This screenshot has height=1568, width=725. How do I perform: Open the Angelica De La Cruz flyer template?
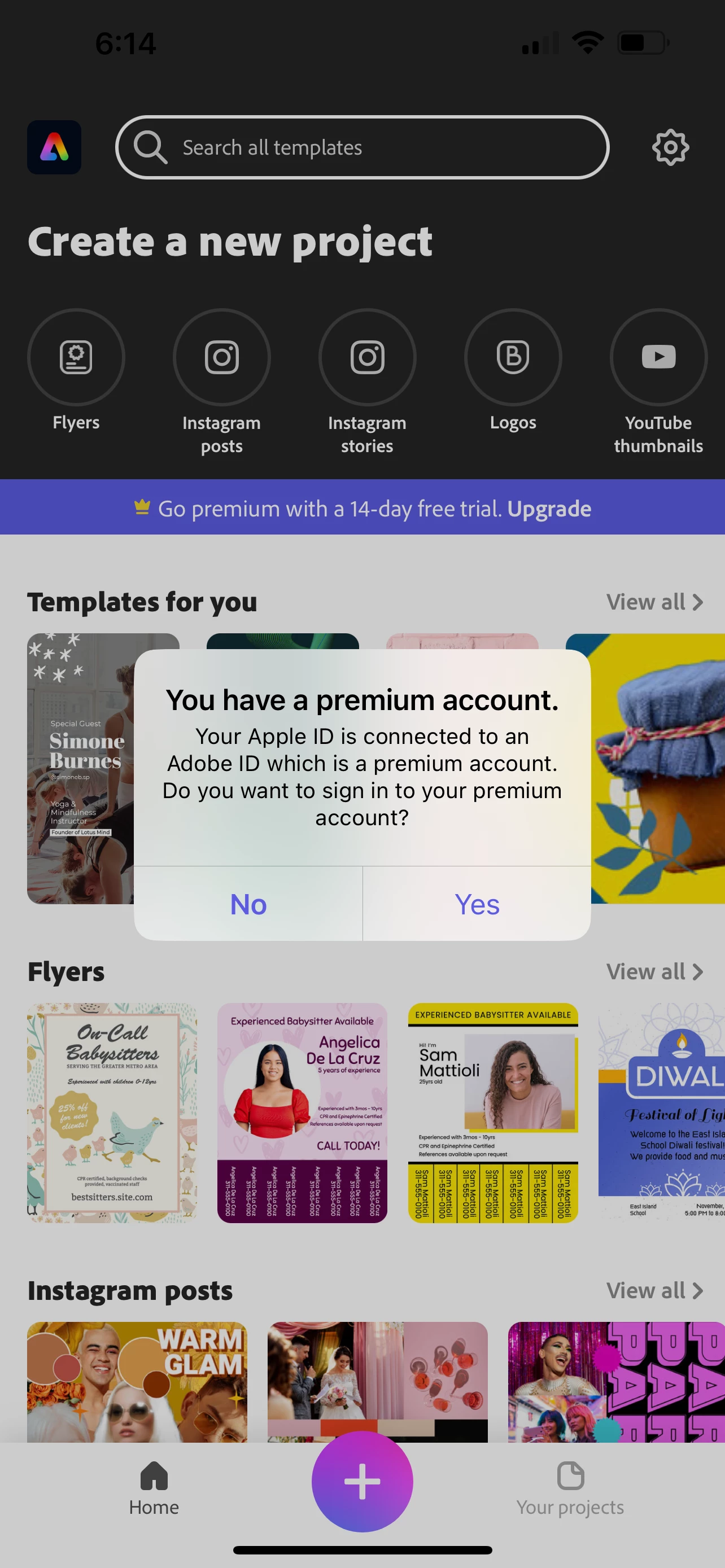click(302, 1112)
